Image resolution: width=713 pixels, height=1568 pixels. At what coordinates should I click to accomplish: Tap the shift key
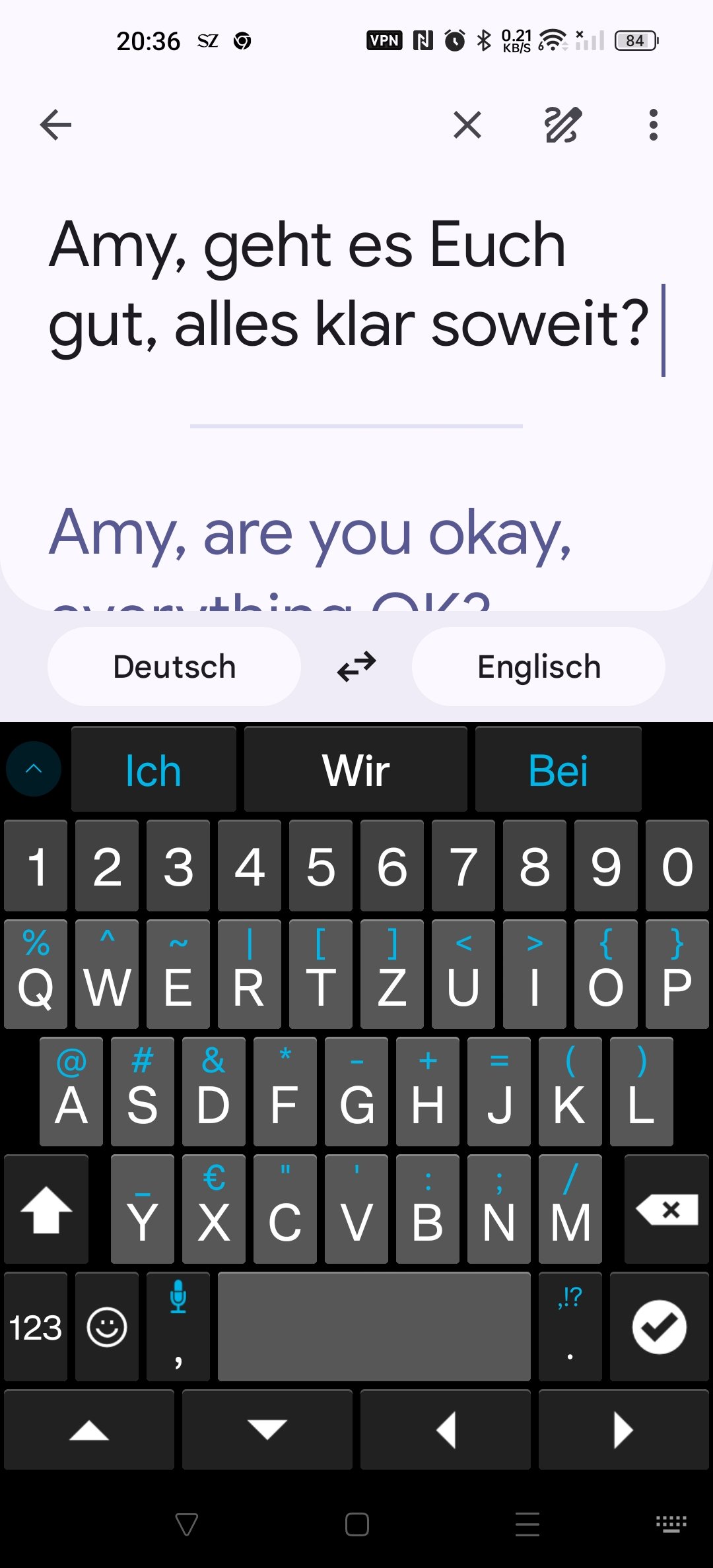pyautogui.click(x=46, y=1210)
